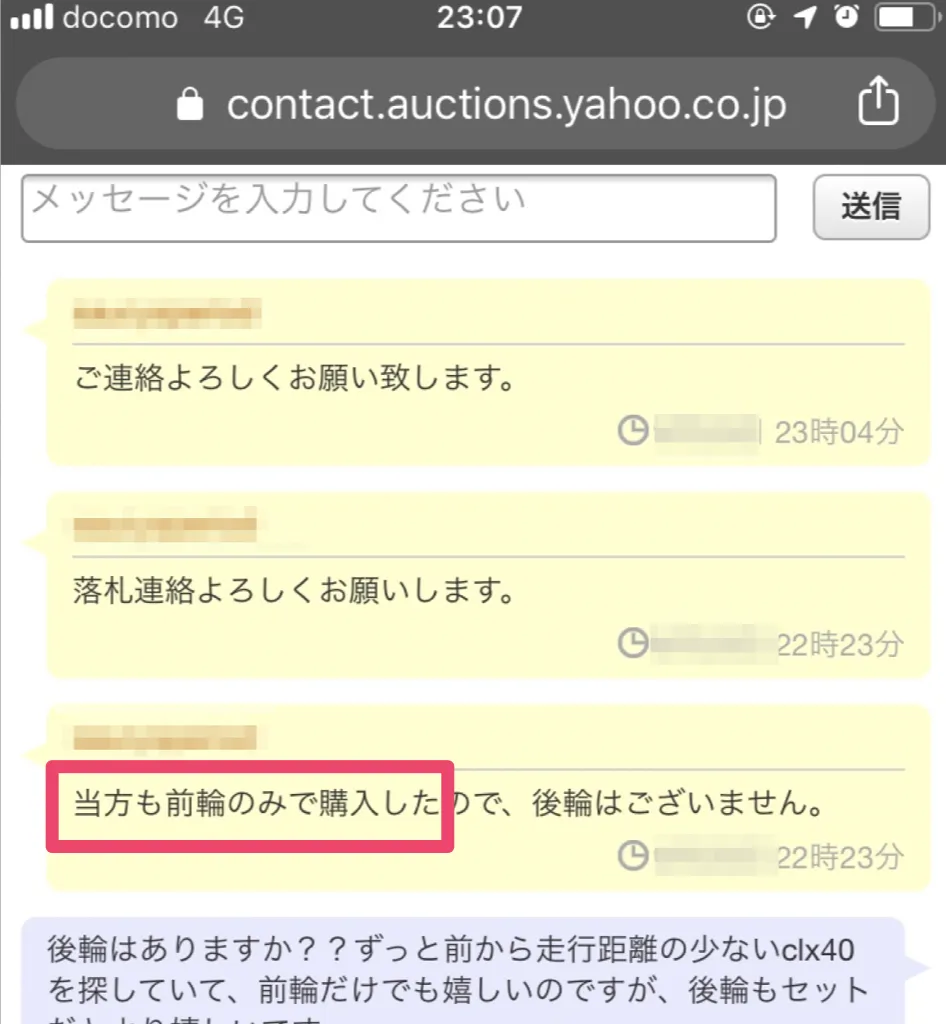Tap the message input field to compose
Viewport: 946px width, 1024px height.
pos(398,207)
